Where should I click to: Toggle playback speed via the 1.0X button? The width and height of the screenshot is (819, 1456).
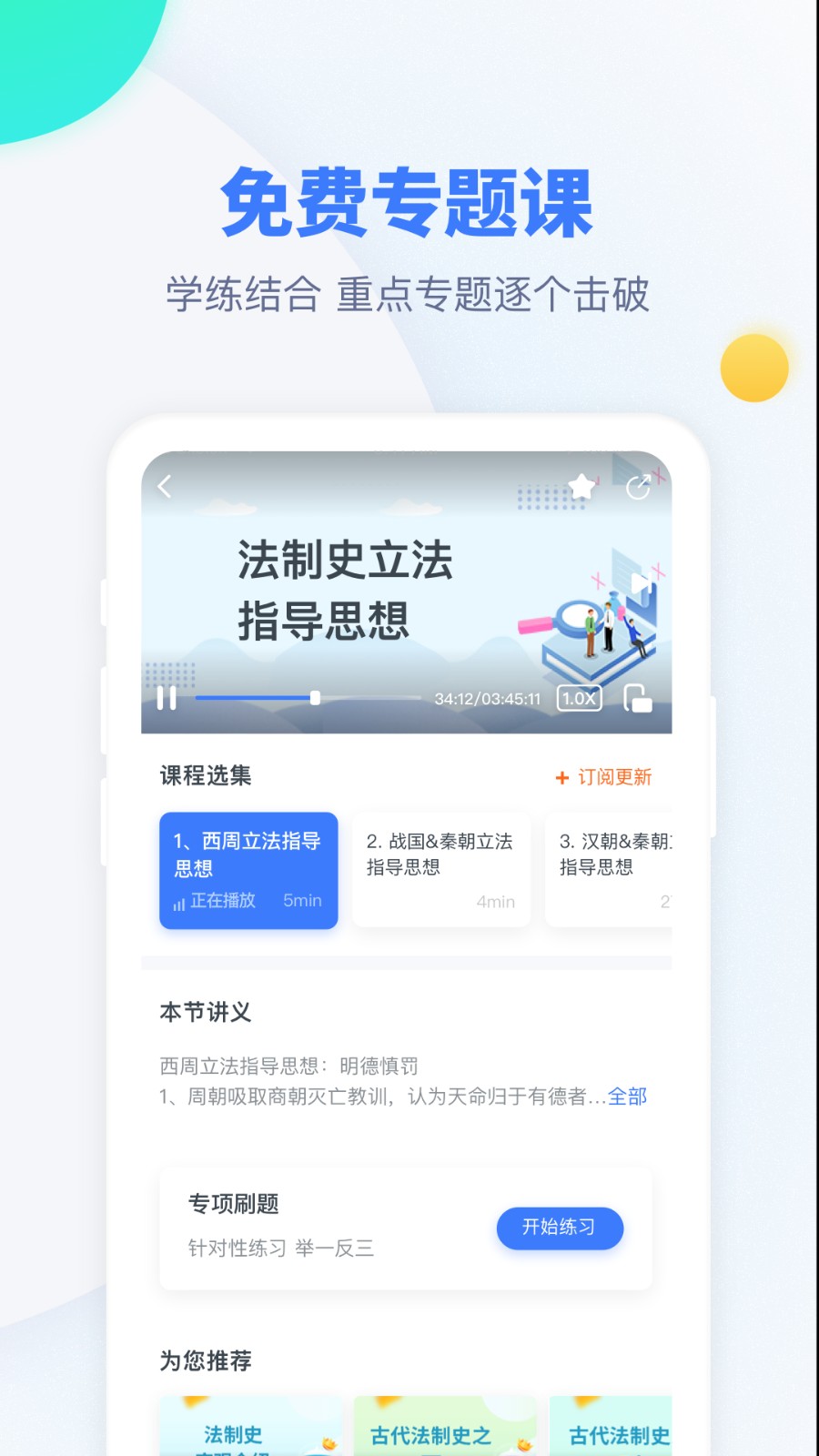579,699
